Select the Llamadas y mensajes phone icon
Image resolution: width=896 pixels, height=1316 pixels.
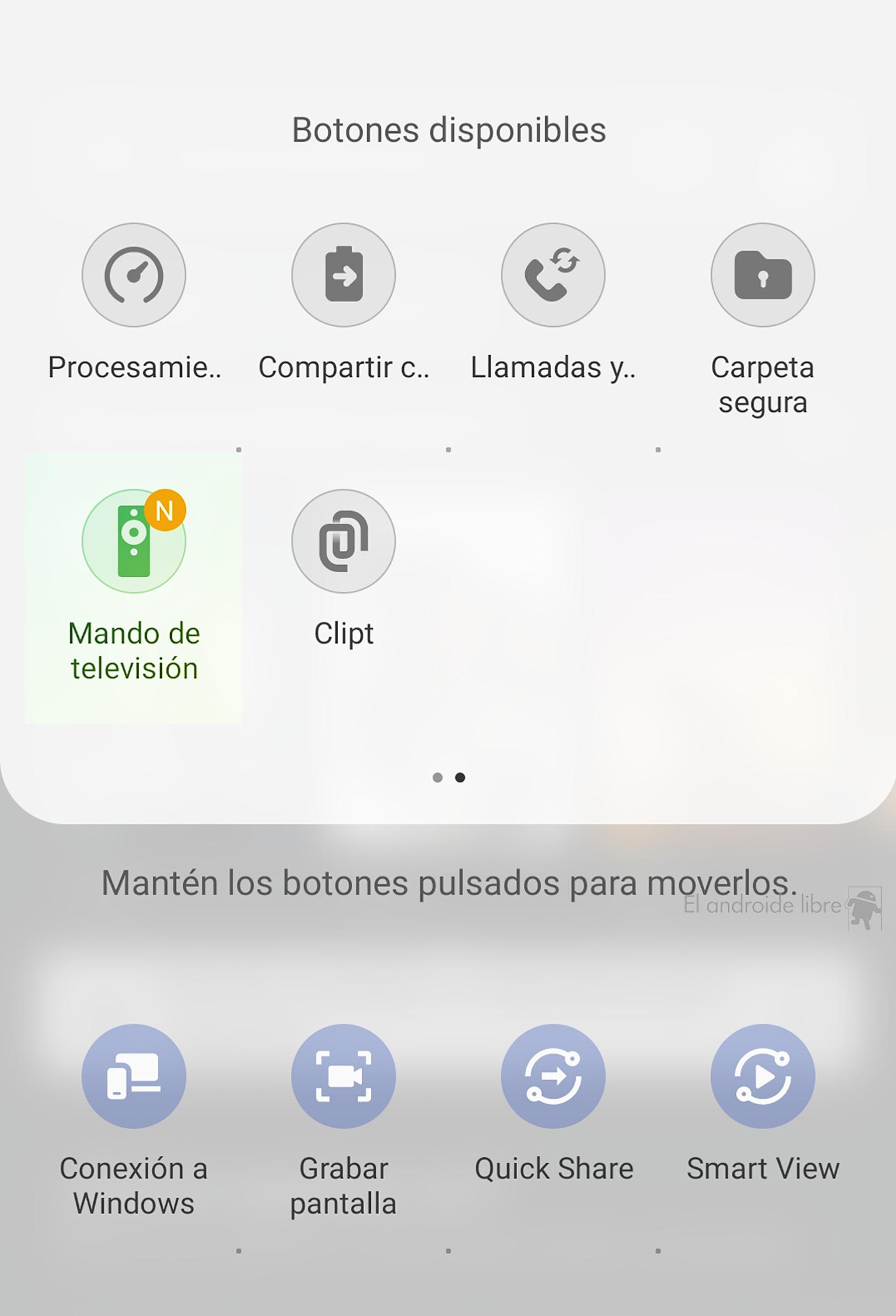pyautogui.click(x=553, y=275)
